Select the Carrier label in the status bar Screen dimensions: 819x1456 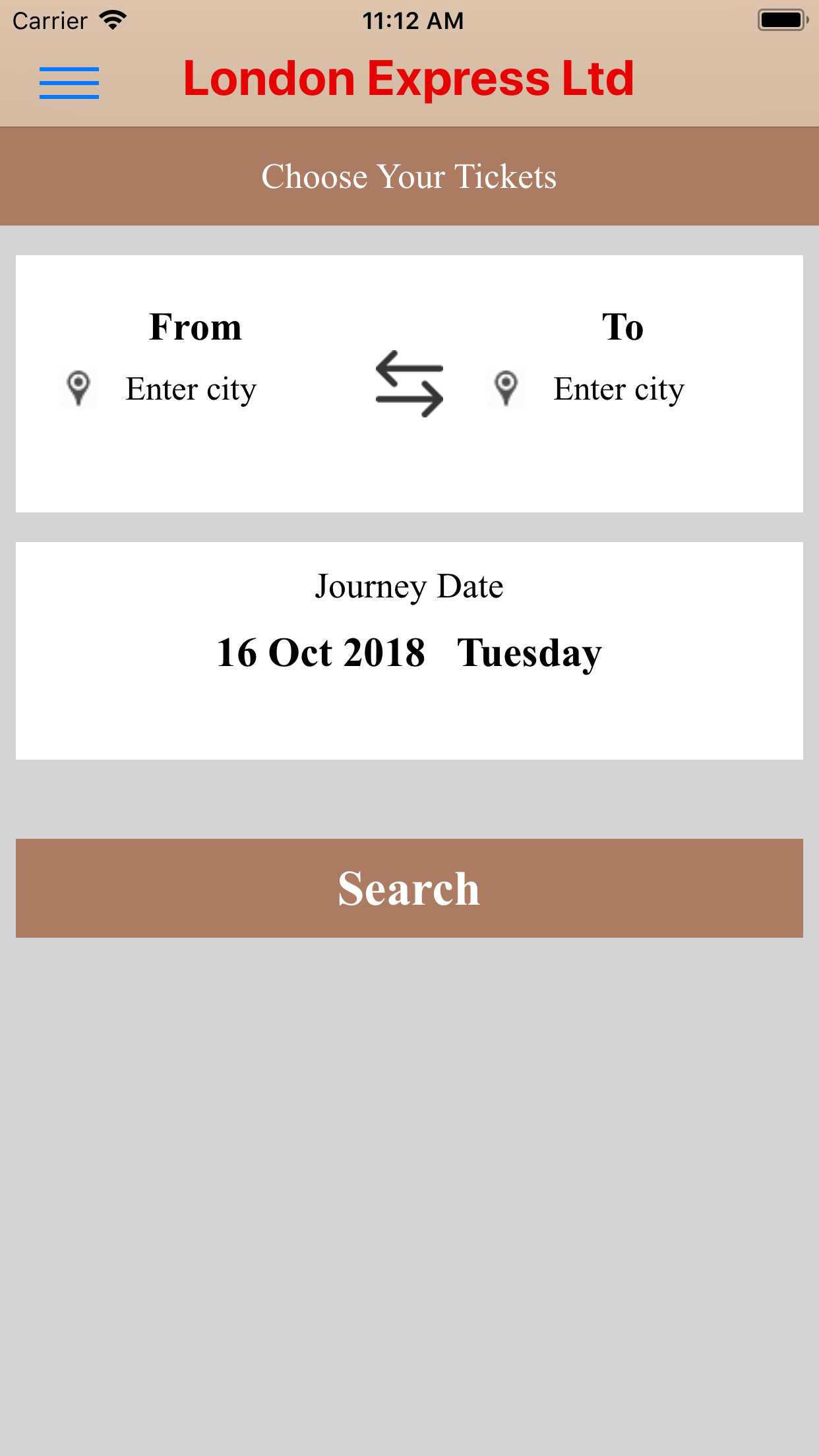[x=49, y=20]
